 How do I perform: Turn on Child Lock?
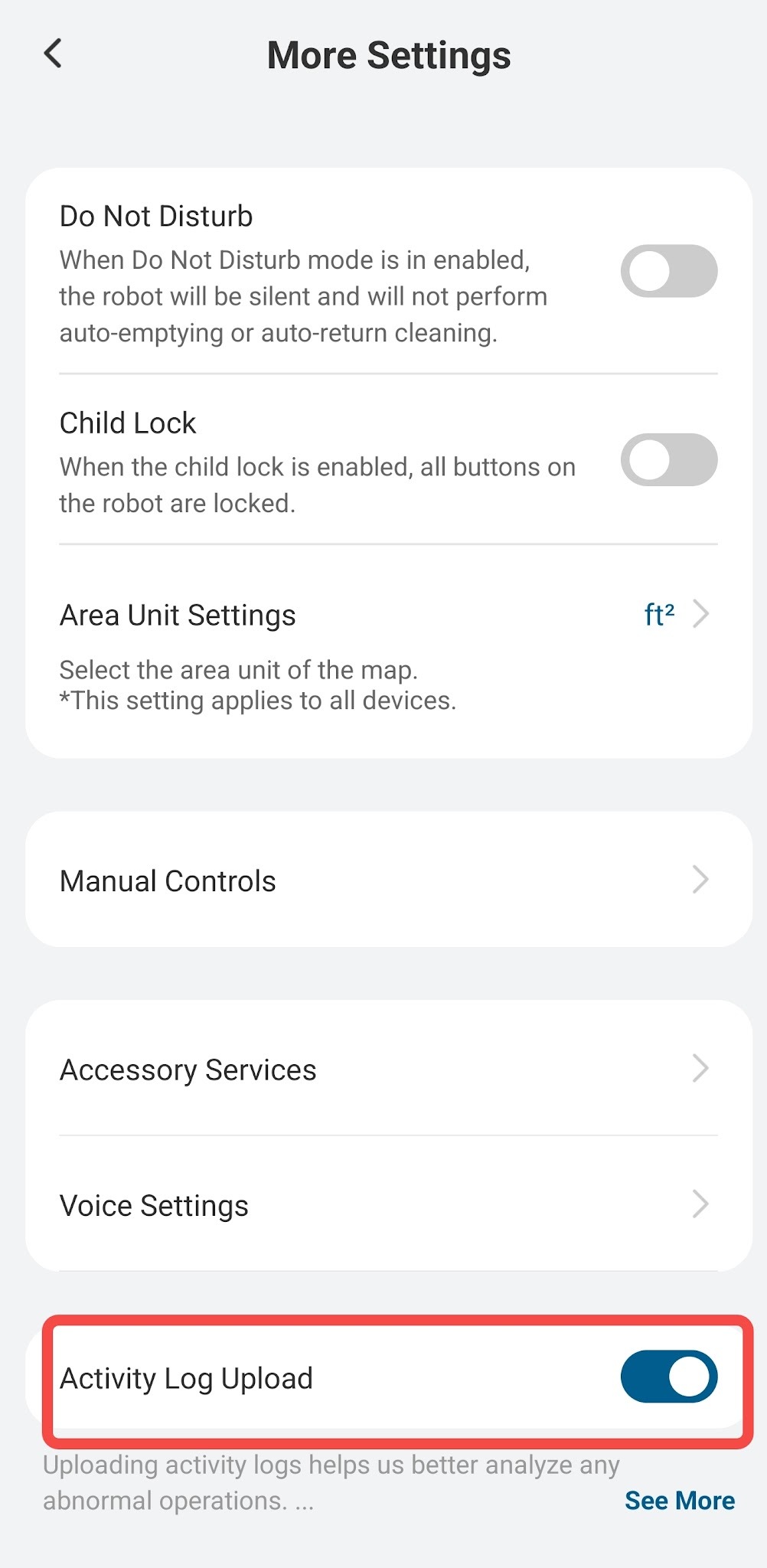pyautogui.click(x=668, y=460)
